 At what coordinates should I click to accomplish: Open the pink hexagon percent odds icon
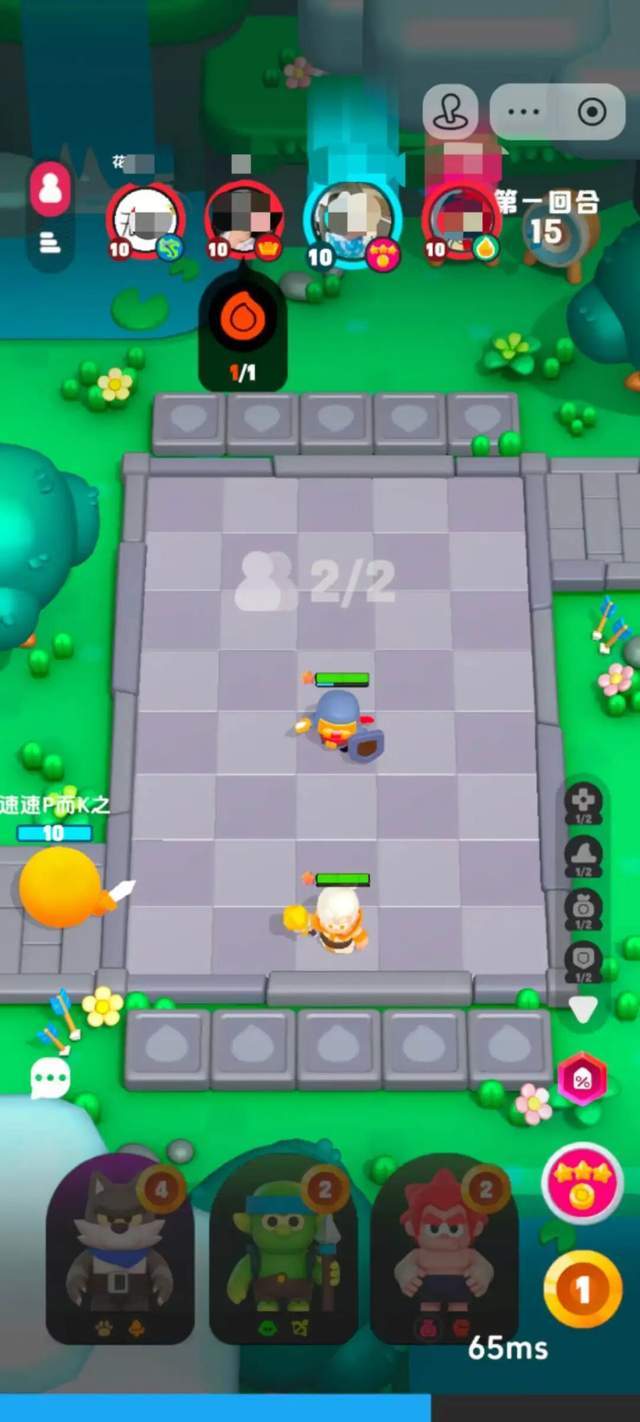click(x=582, y=1080)
